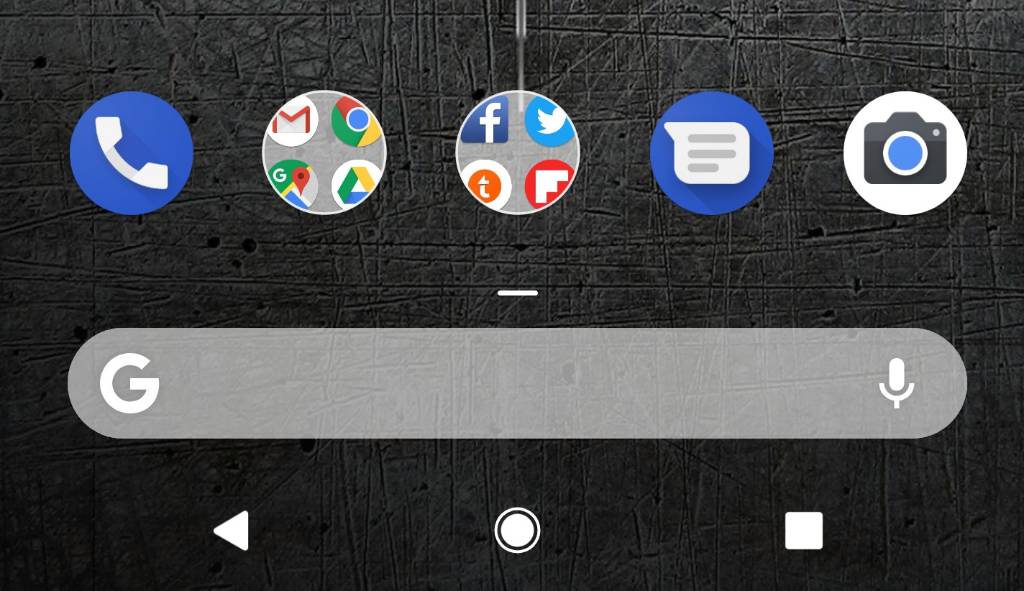Start a voice search with the microphone
1024x591 pixels.
click(896, 383)
